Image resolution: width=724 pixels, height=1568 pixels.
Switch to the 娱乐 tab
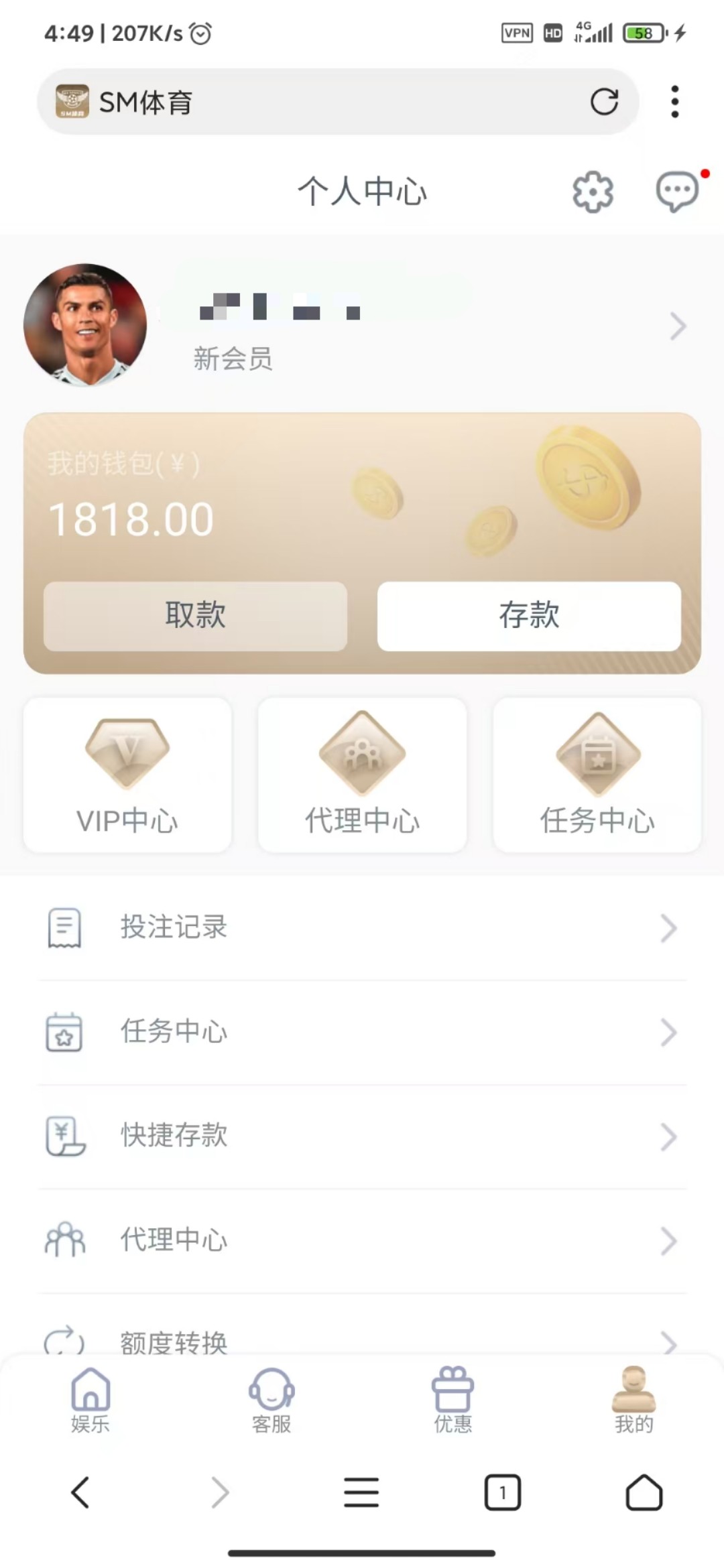click(x=90, y=1399)
